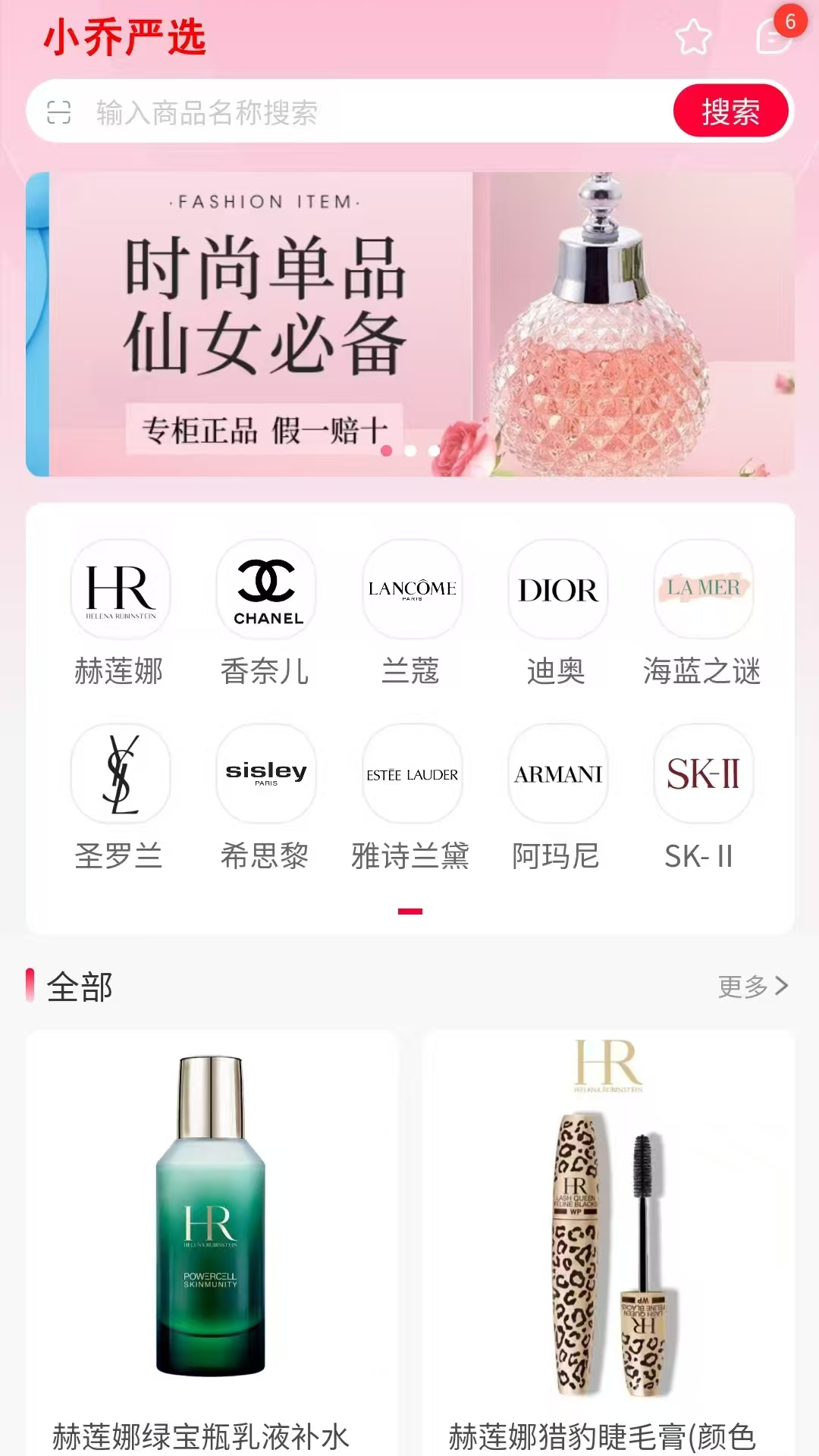Tap the Dior brand logo
819x1456 pixels.
[x=557, y=591]
